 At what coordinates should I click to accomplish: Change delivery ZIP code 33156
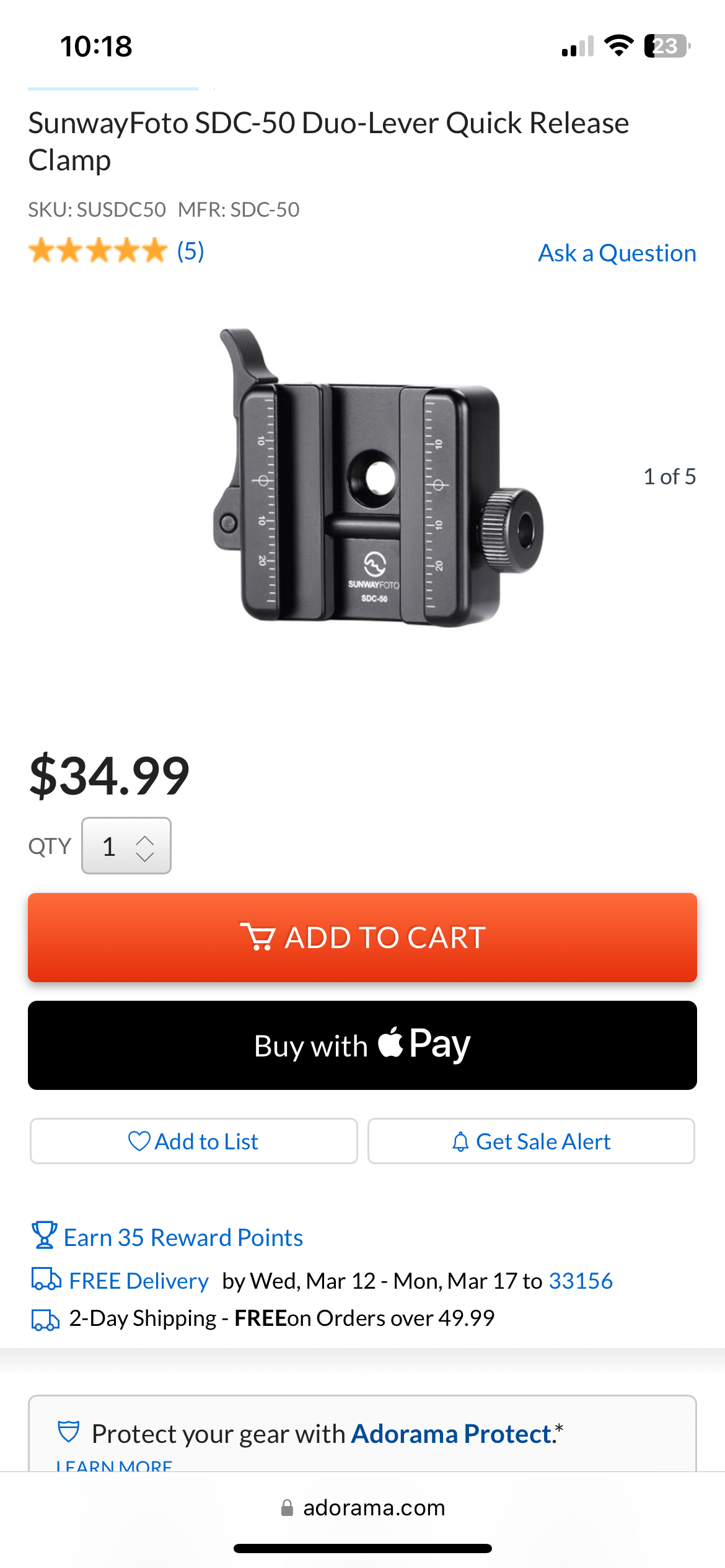(581, 1281)
